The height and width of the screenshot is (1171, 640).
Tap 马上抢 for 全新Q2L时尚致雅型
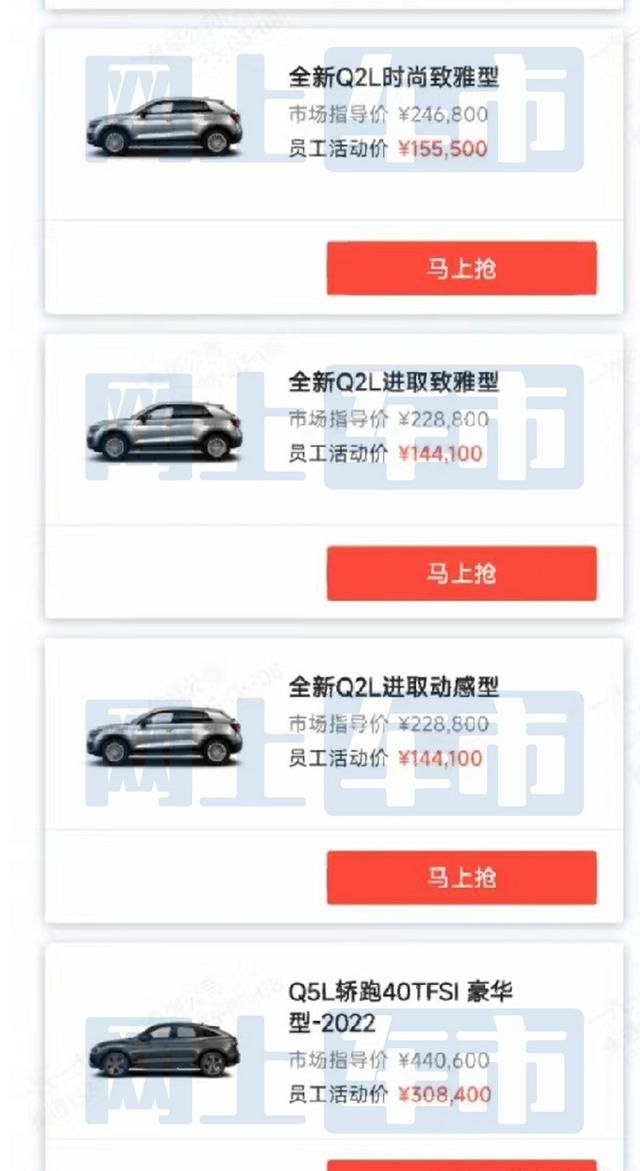(461, 268)
